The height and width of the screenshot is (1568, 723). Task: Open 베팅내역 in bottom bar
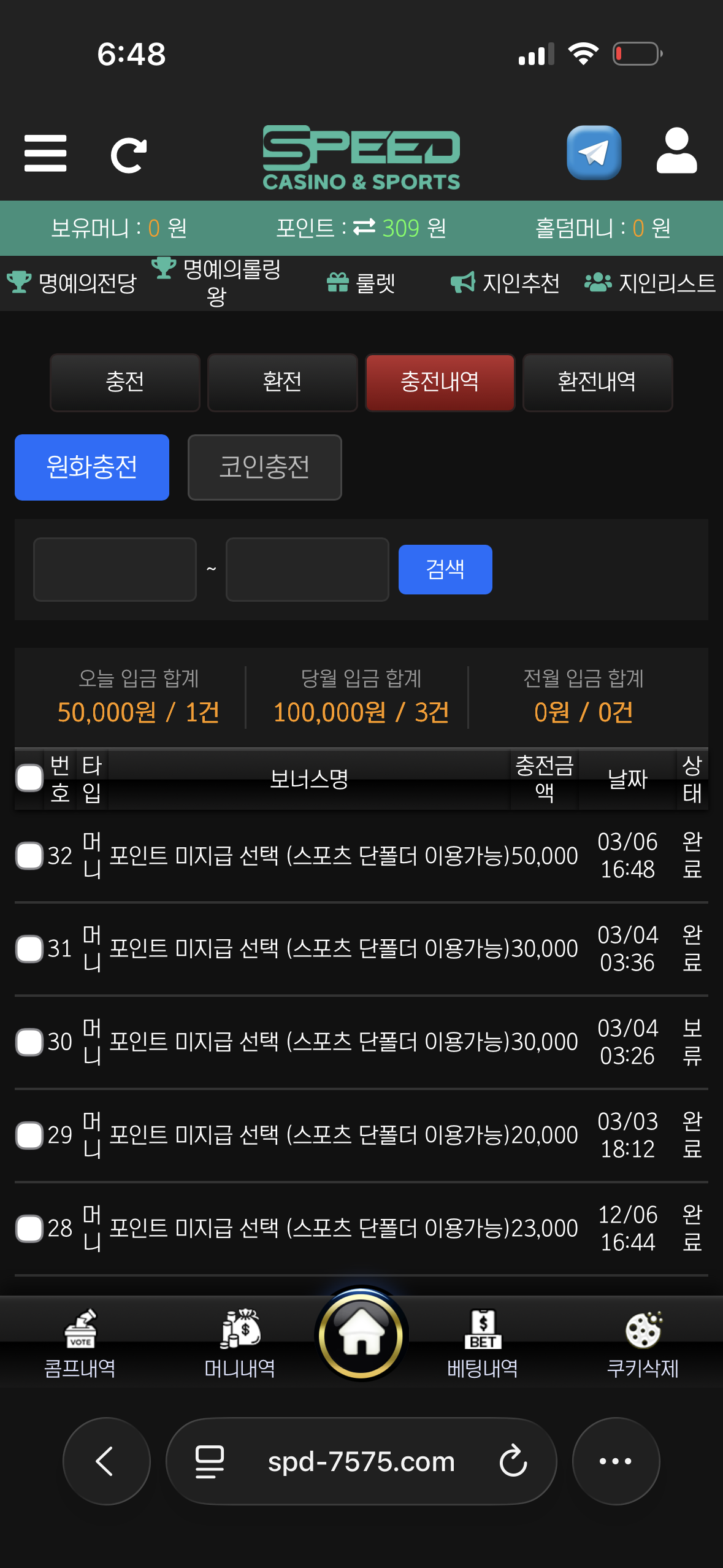pyautogui.click(x=483, y=1343)
